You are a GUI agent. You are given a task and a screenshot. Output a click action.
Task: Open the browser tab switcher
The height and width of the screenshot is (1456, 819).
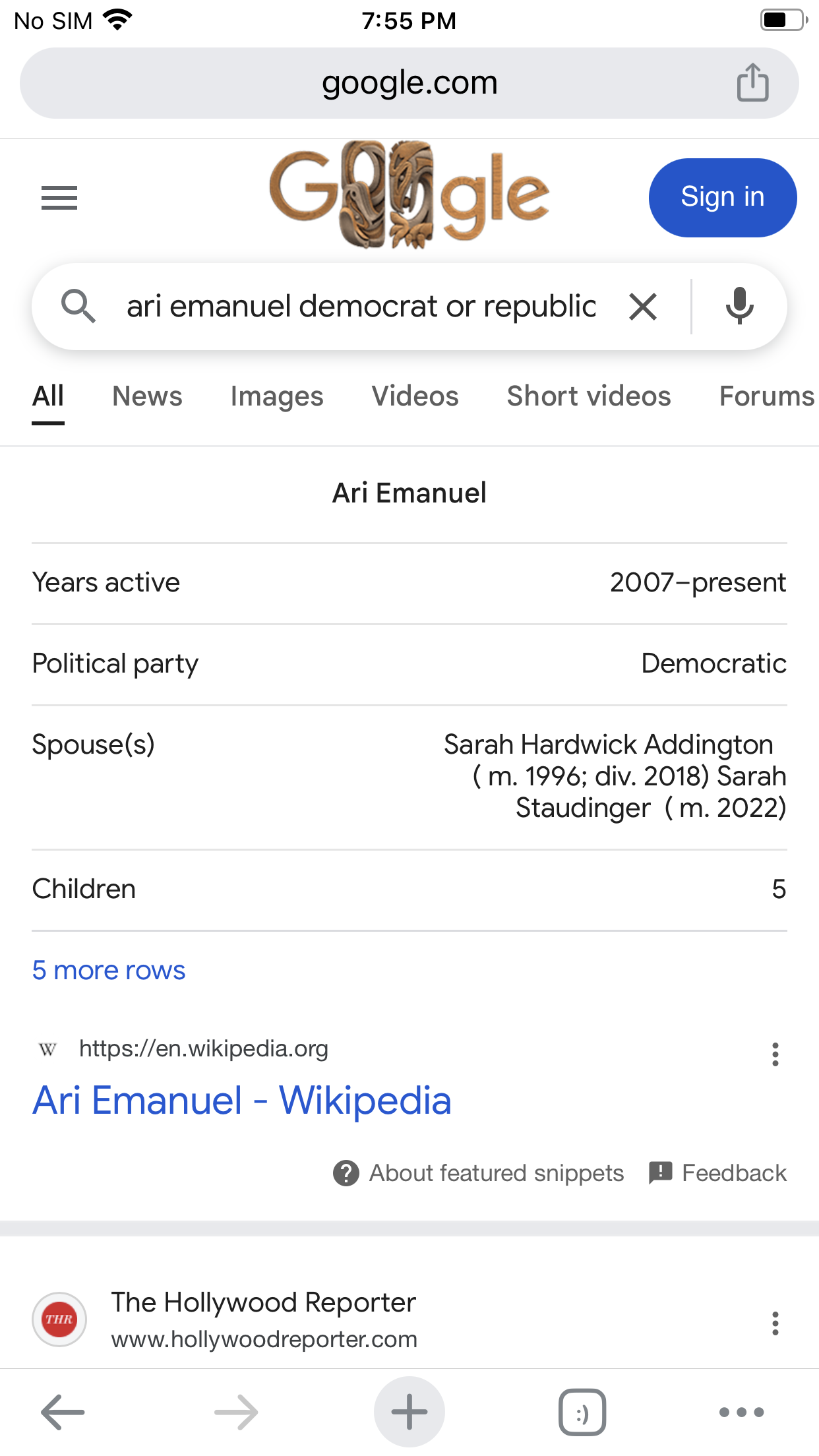click(582, 1412)
